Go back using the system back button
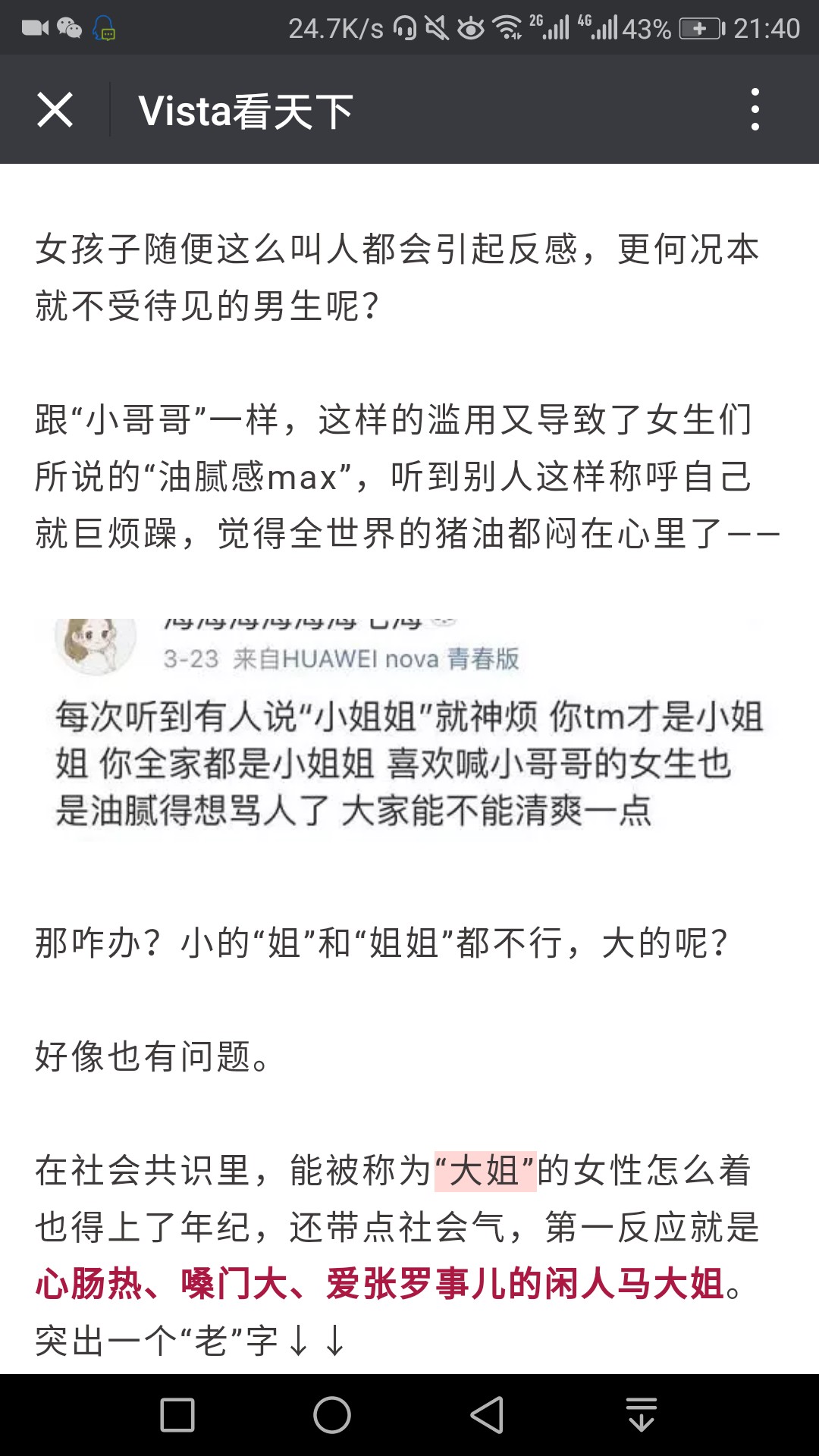This screenshot has height=1456, width=819. click(x=488, y=1415)
